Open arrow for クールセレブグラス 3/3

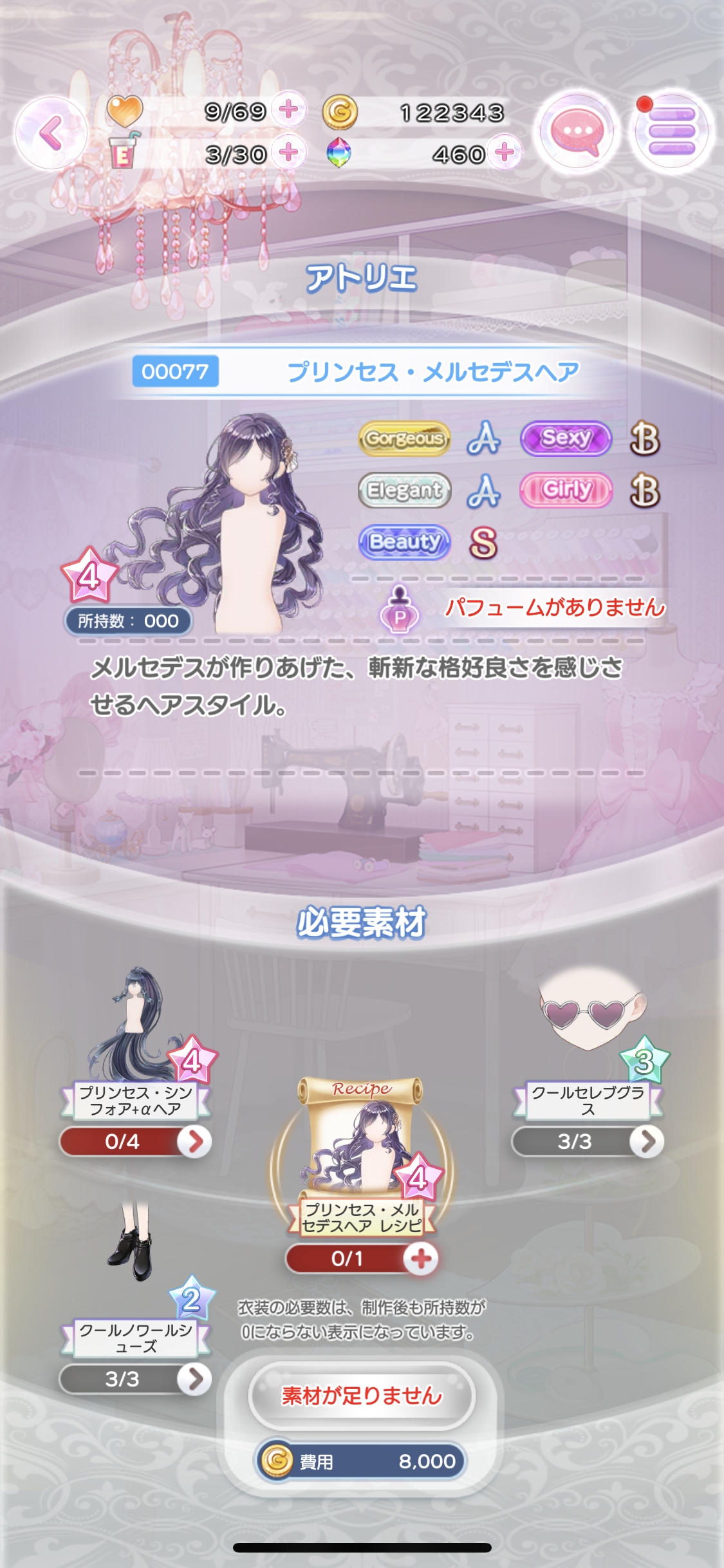coord(647,1141)
